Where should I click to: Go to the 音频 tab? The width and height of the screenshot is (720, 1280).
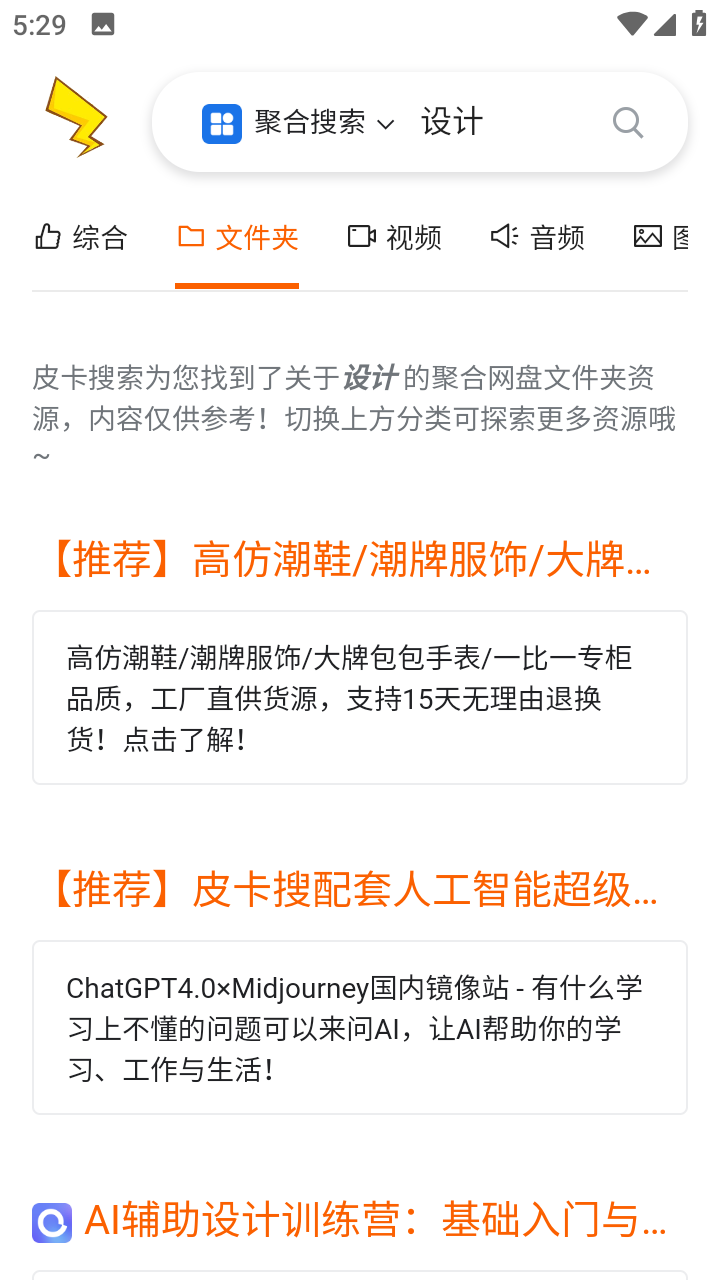tap(538, 237)
